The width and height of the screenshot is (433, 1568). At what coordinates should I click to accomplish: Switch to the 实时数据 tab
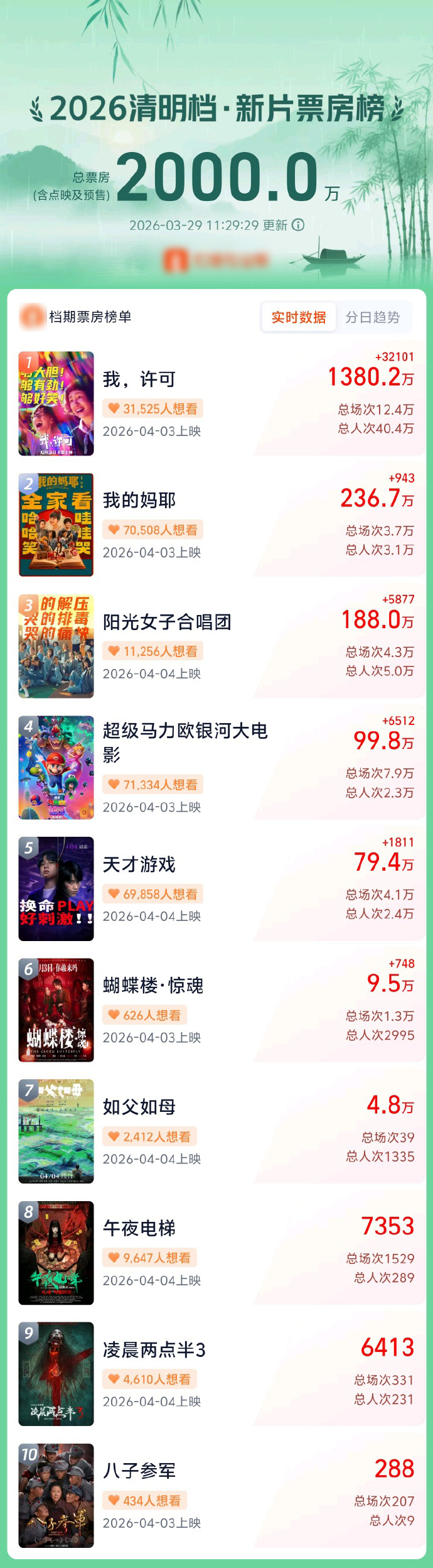pyautogui.click(x=299, y=317)
